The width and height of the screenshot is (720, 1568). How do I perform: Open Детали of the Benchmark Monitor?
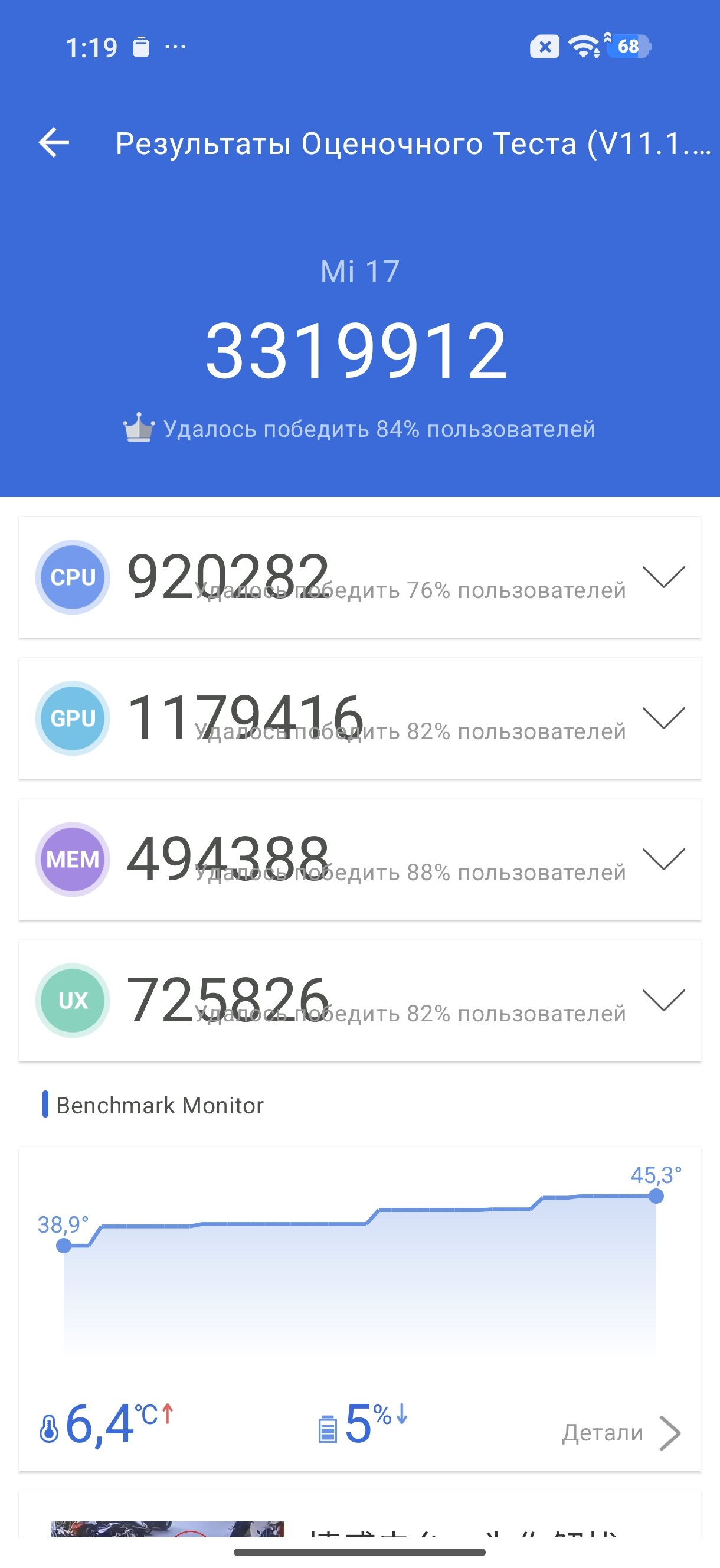click(621, 1433)
